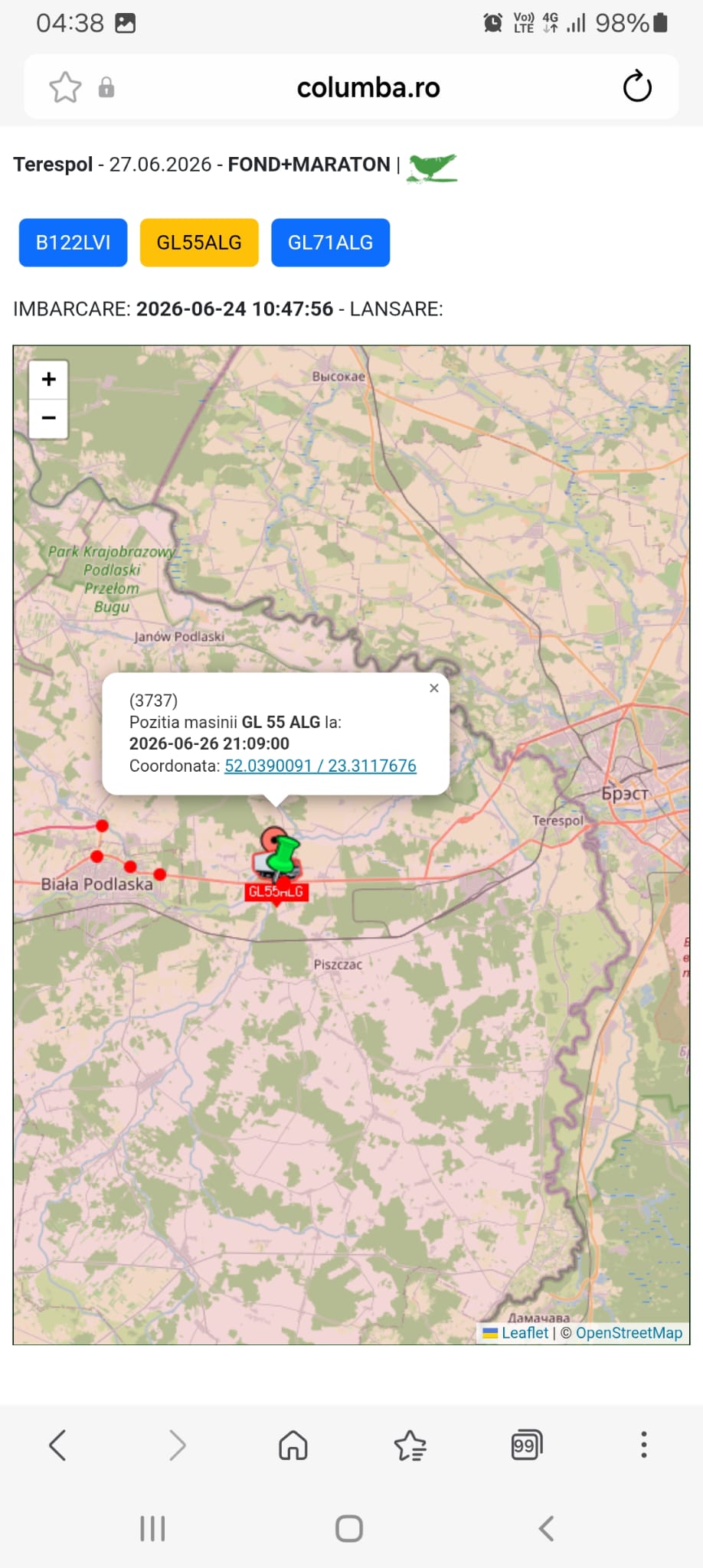Image resolution: width=703 pixels, height=1568 pixels.
Task: Reload the columba.ro page
Action: click(x=637, y=87)
